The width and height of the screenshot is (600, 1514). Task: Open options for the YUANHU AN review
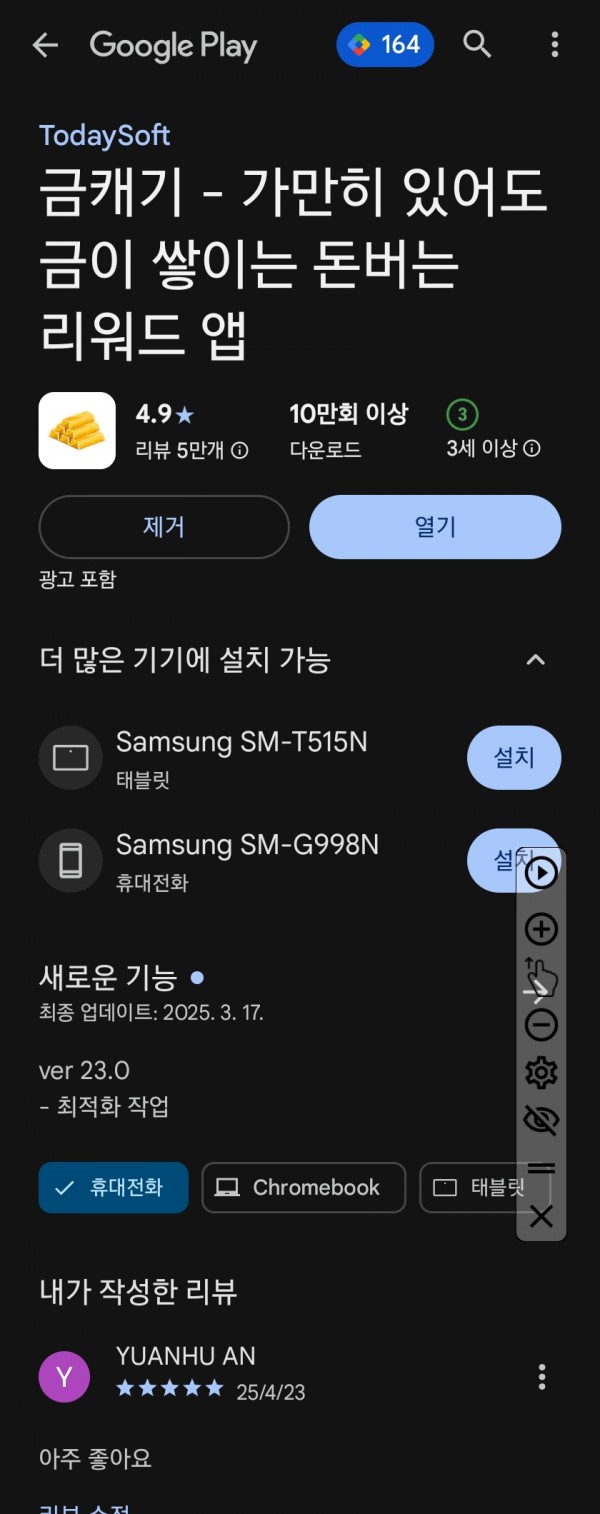(541, 1377)
